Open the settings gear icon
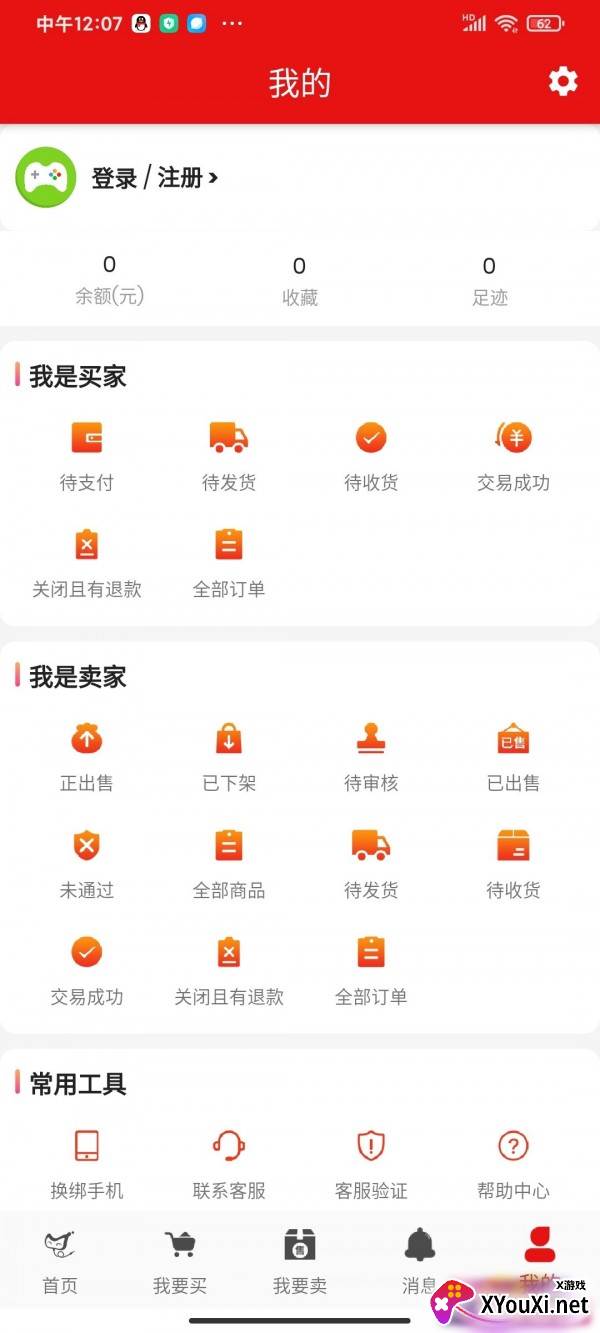 [x=563, y=82]
